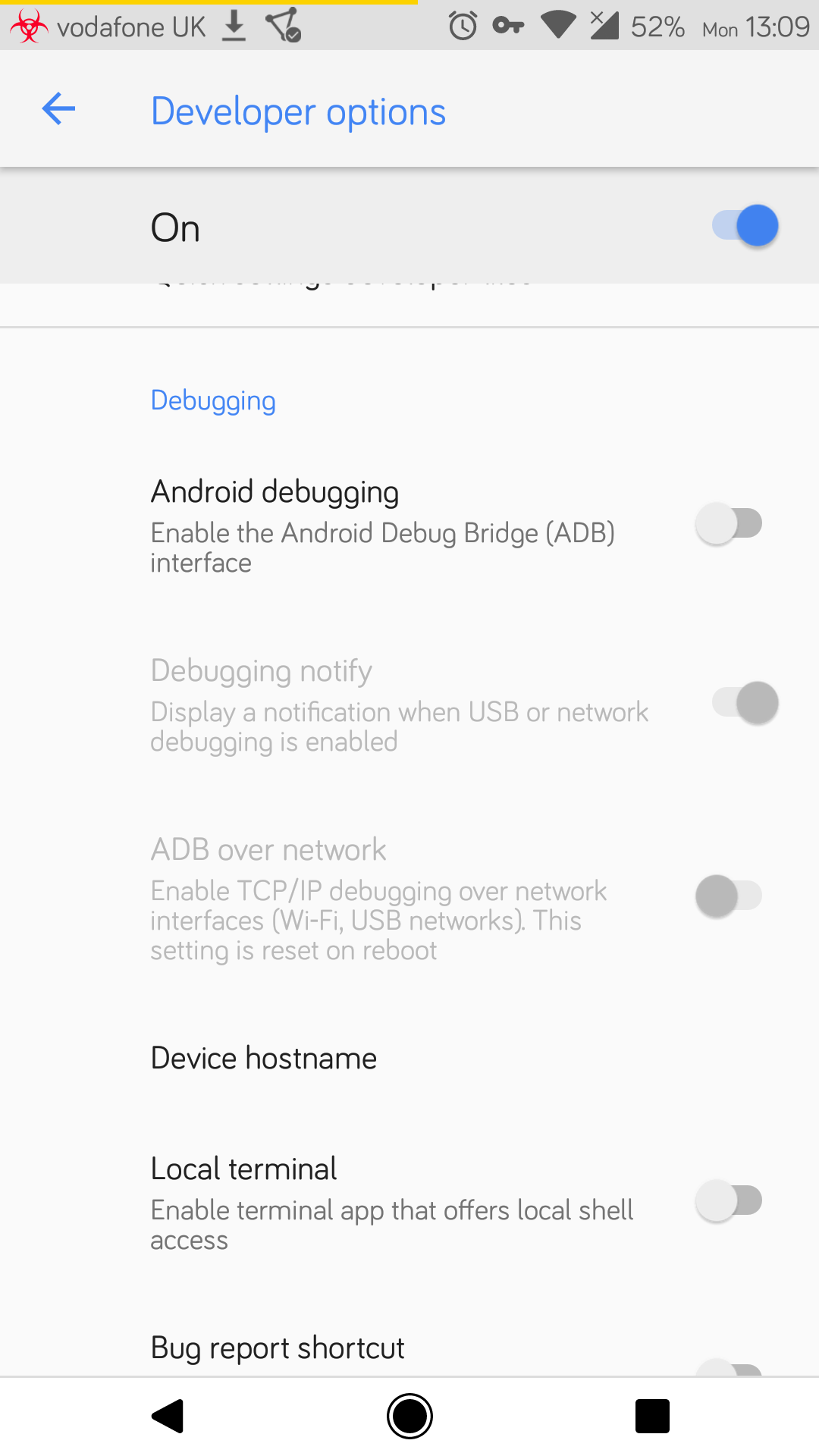This screenshot has height=1456, width=819.
Task: Tap the system home button
Action: coord(409,1416)
